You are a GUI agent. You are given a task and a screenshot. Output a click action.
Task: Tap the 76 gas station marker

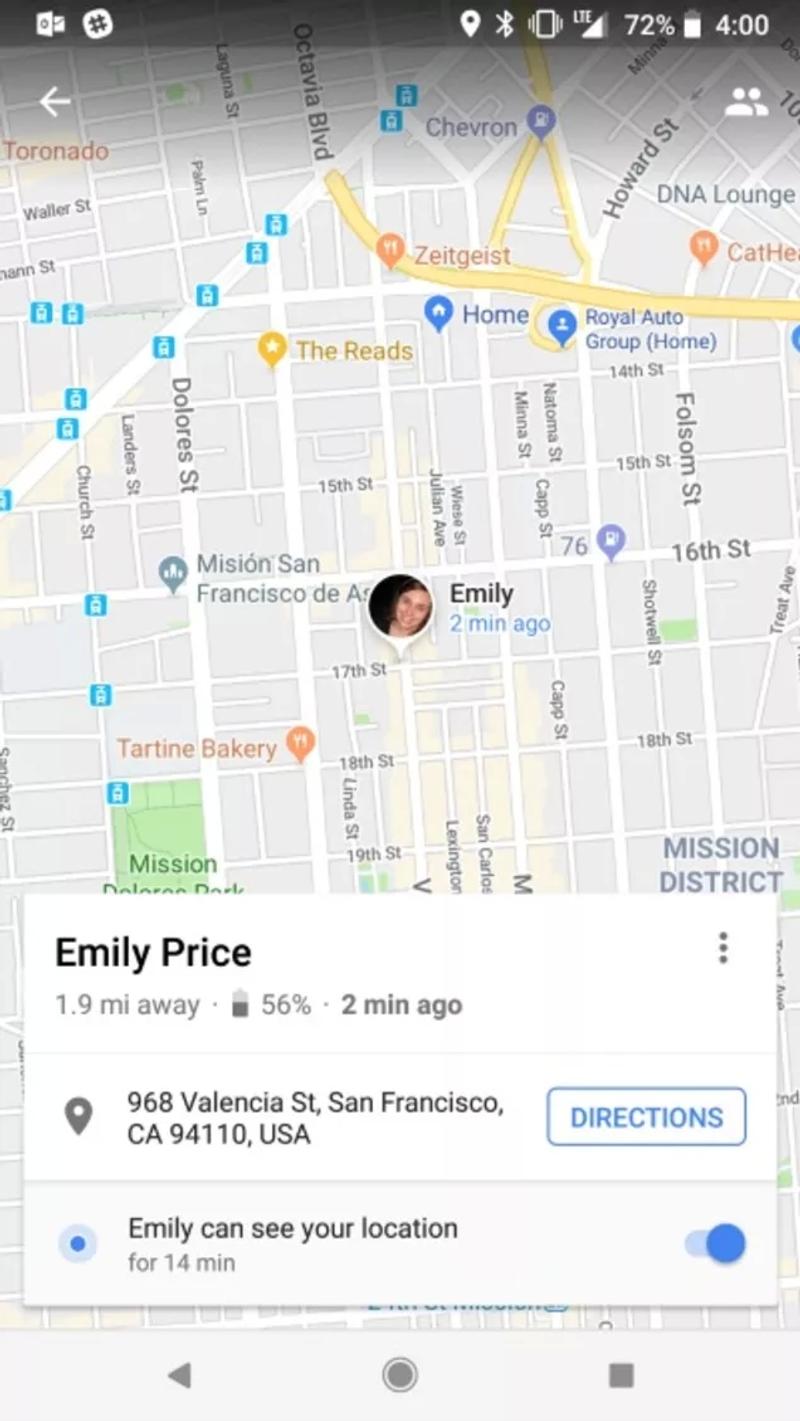pyautogui.click(x=610, y=543)
